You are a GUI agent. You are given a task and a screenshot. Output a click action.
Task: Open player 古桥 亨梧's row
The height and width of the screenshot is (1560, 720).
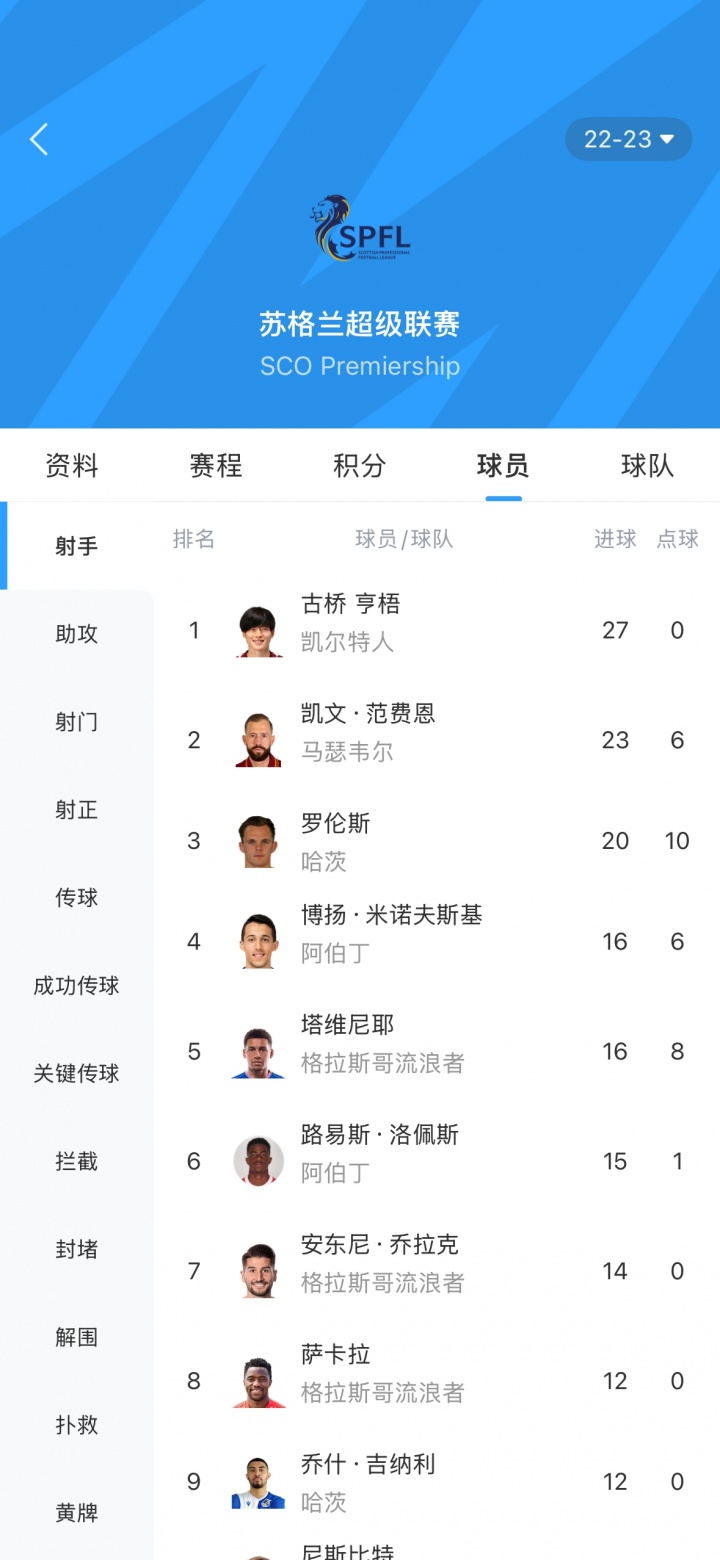tap(400, 630)
